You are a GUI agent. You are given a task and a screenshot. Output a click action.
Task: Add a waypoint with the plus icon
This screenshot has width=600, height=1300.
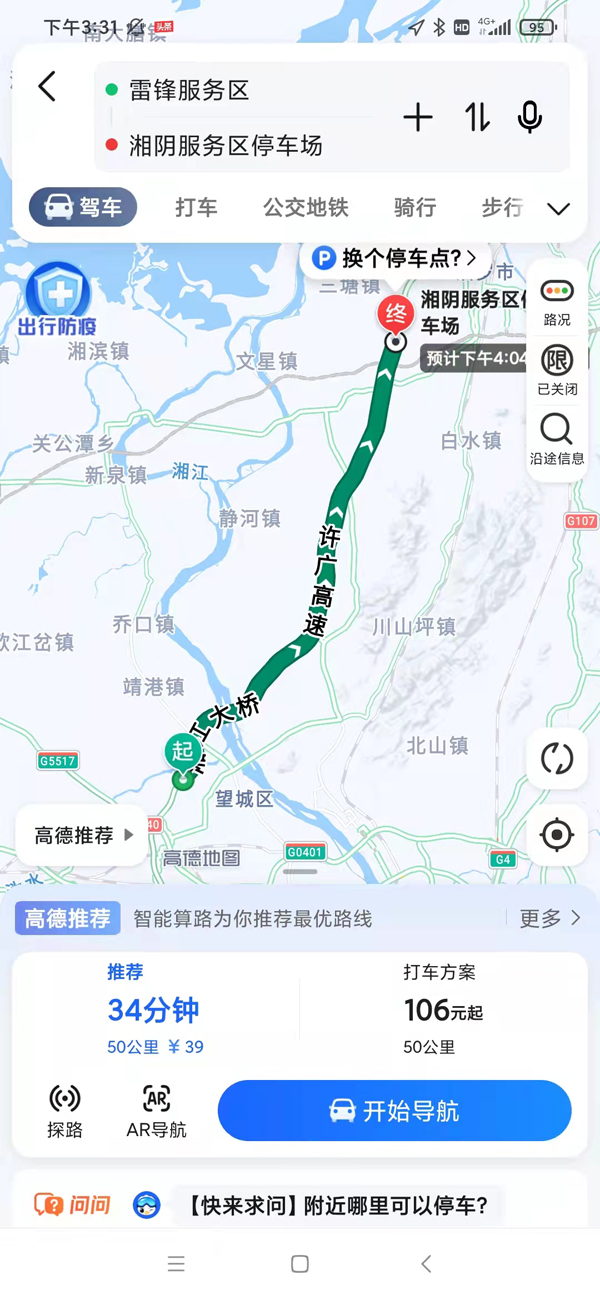click(x=418, y=118)
